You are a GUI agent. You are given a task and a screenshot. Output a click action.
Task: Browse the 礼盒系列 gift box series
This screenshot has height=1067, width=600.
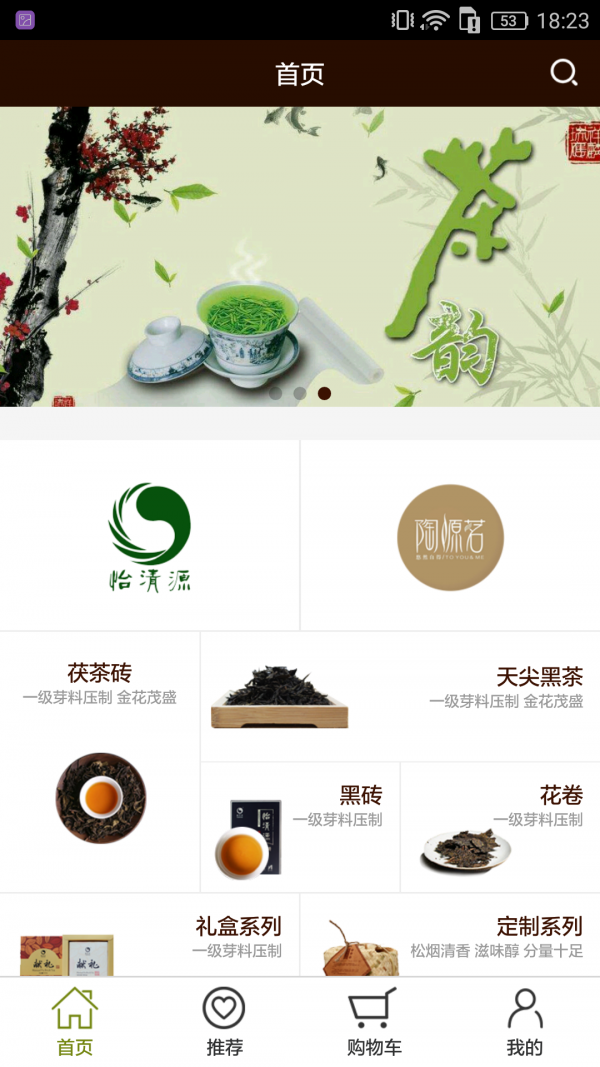pos(150,935)
